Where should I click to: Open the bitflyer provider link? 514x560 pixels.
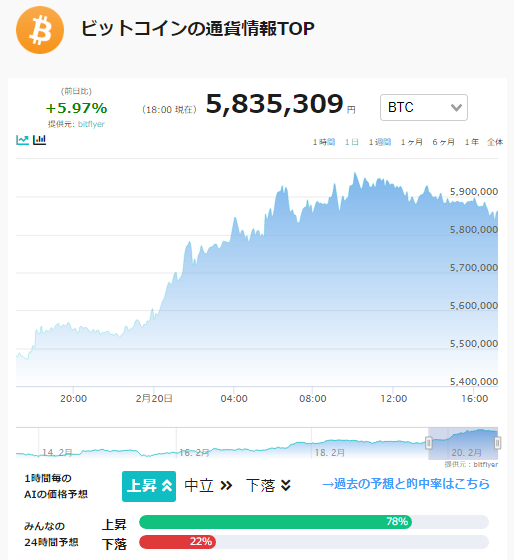tap(91, 124)
